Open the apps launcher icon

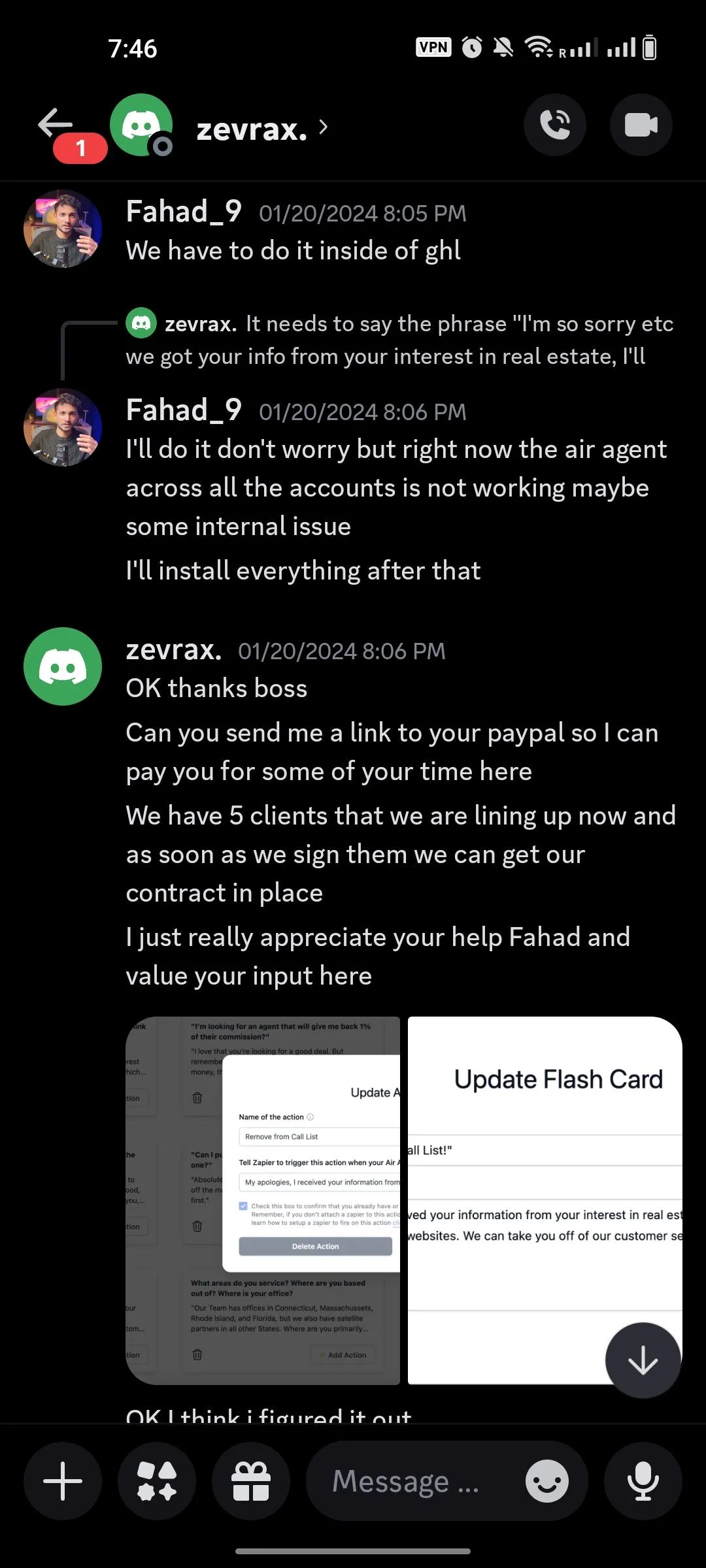[157, 1481]
